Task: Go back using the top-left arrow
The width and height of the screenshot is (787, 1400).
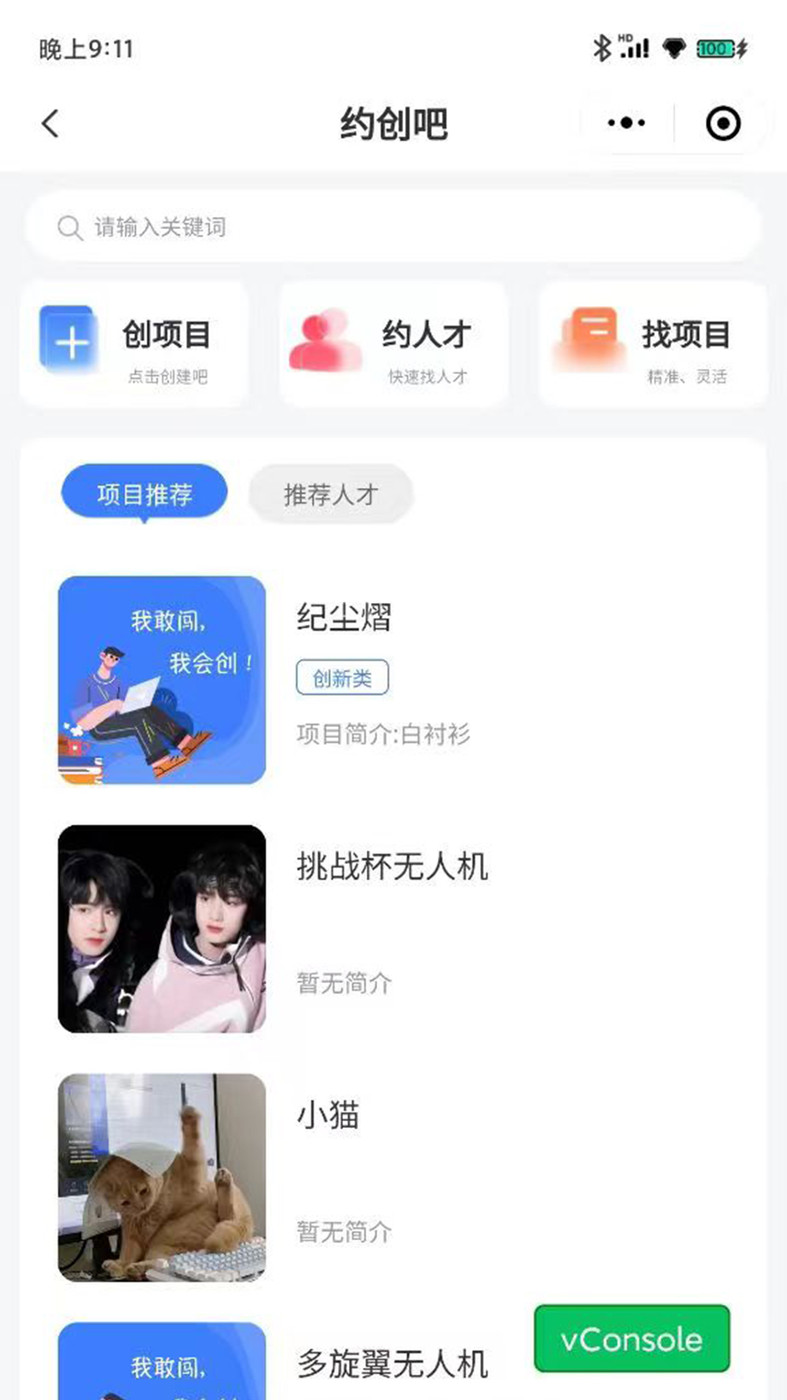Action: tap(51, 124)
